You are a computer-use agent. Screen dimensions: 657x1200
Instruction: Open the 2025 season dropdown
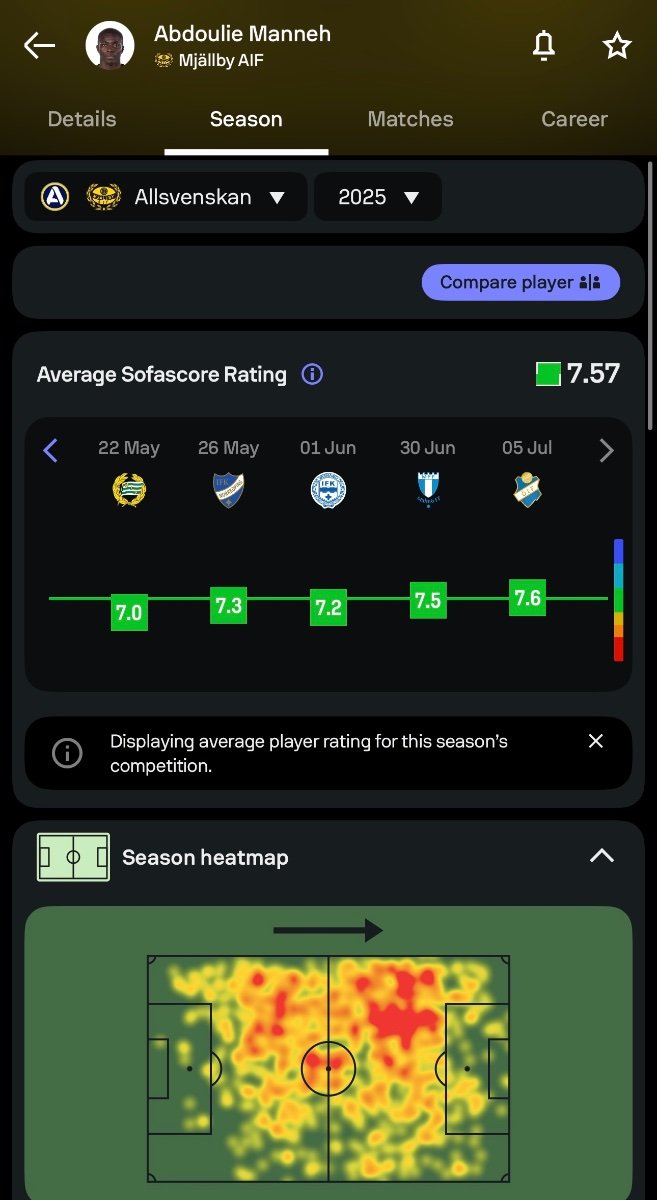(378, 197)
